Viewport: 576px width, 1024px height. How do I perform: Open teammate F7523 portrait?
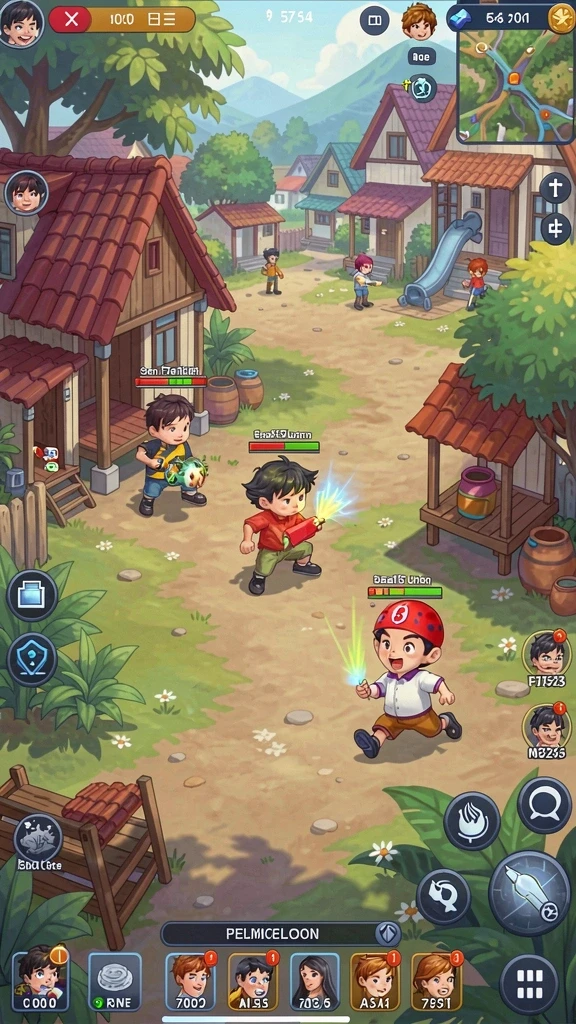click(x=547, y=658)
